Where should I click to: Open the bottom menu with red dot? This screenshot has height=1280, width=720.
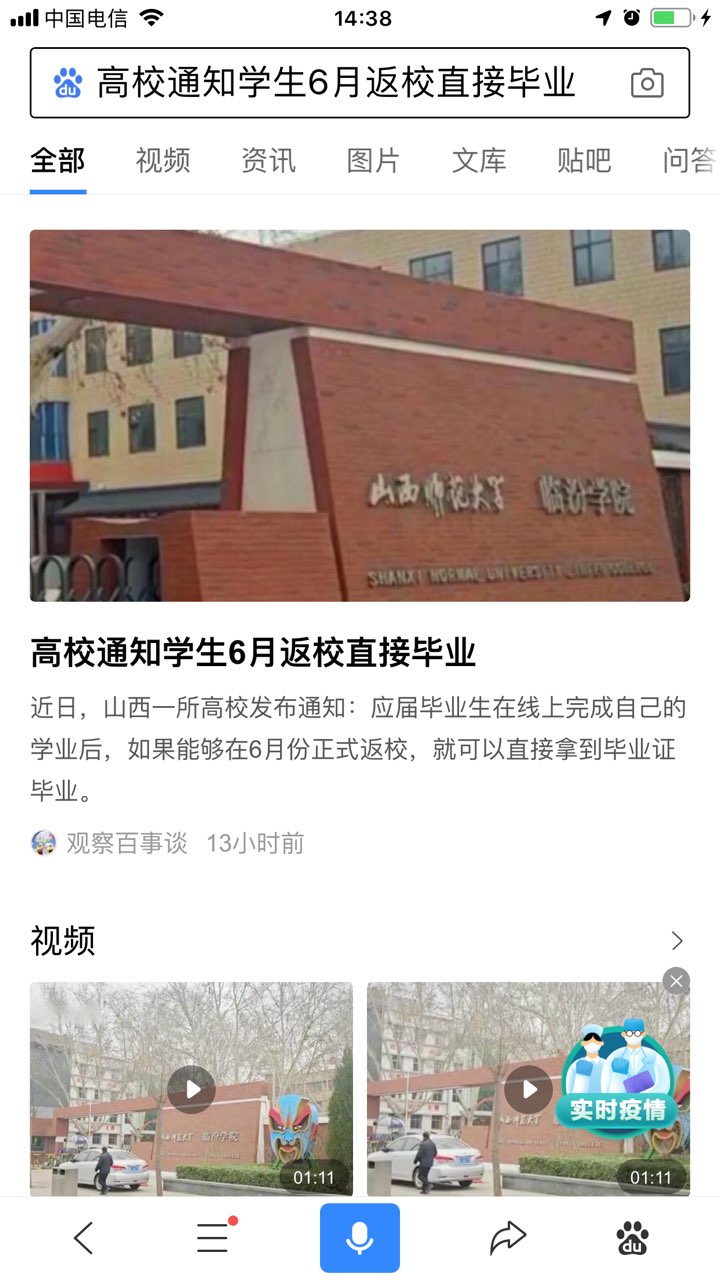pos(214,1238)
